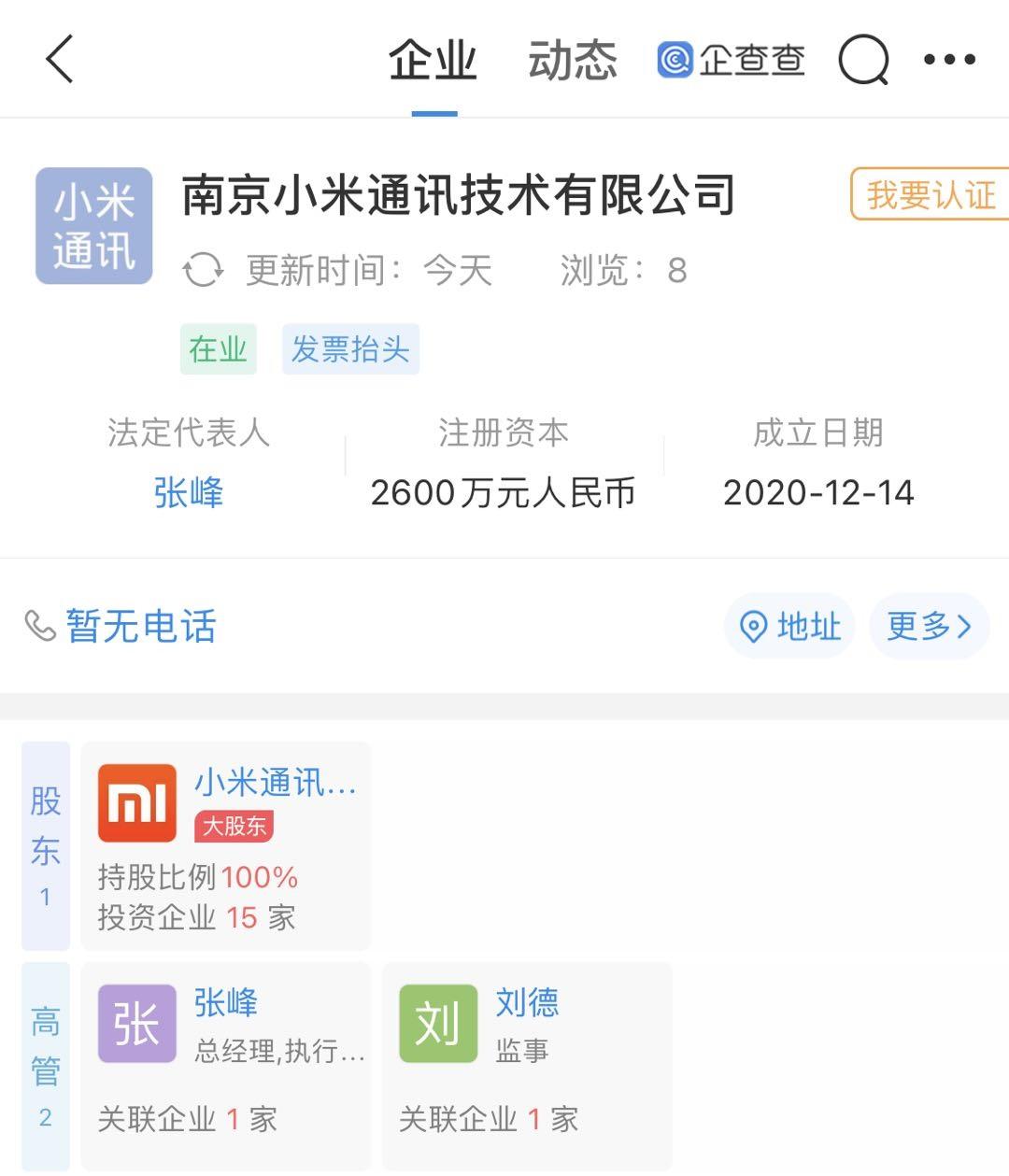Tap the 小米通讯 company avatar
Viewport: 1009px width, 1176px height.
(x=92, y=225)
